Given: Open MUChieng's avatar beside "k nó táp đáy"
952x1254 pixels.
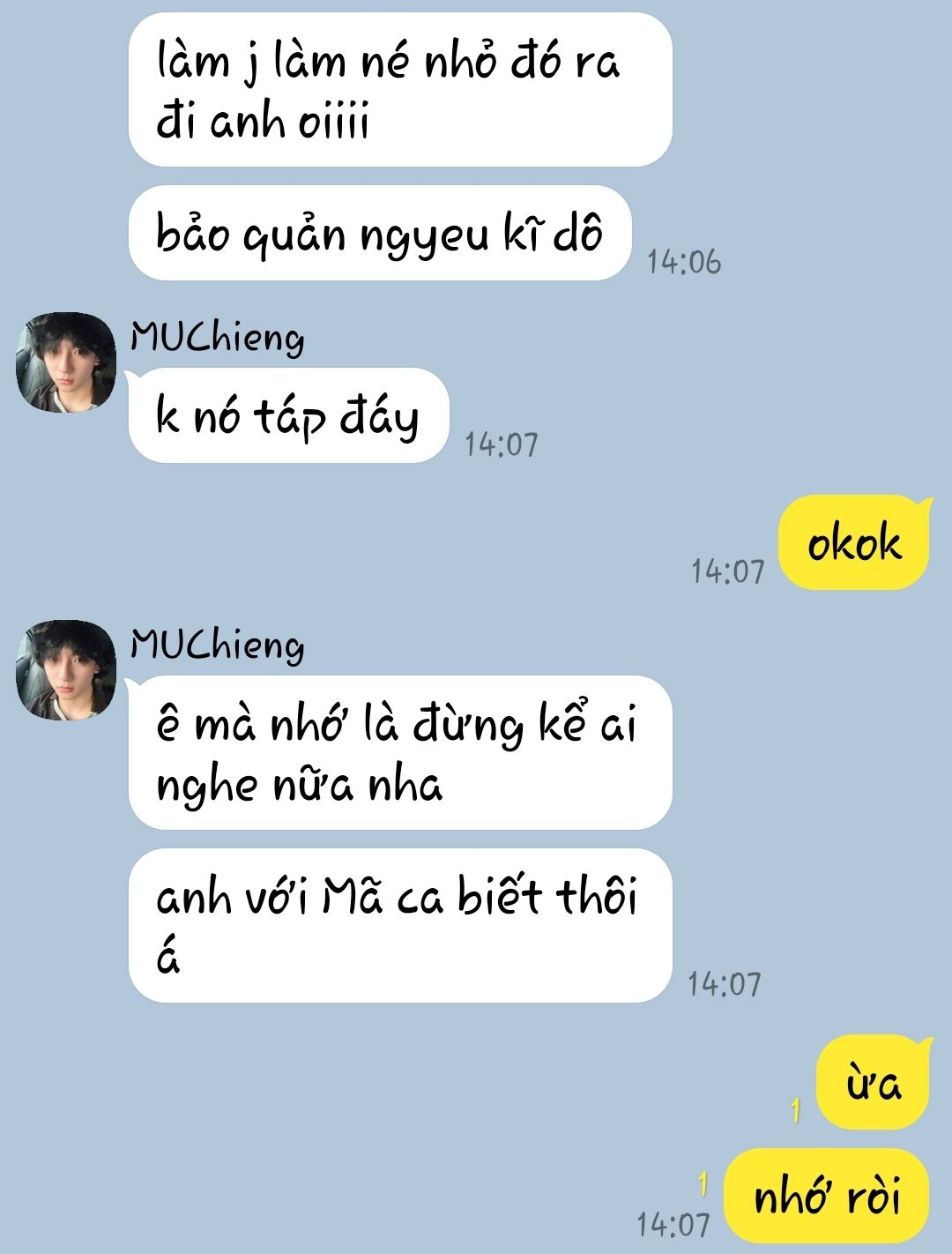Looking at the screenshot, I should tap(66, 362).
